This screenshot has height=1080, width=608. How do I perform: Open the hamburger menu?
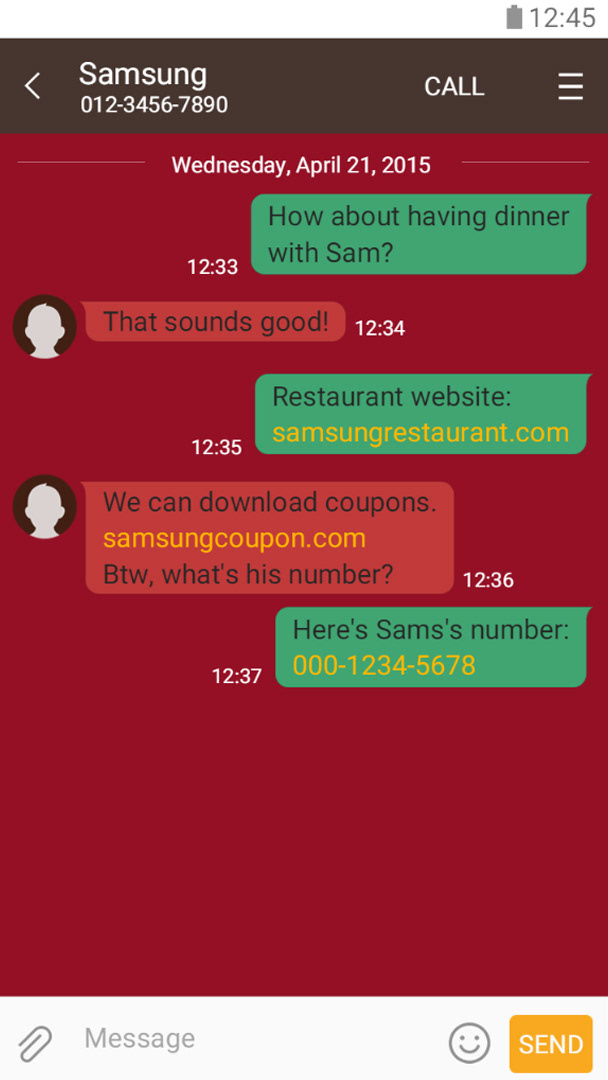pos(570,87)
